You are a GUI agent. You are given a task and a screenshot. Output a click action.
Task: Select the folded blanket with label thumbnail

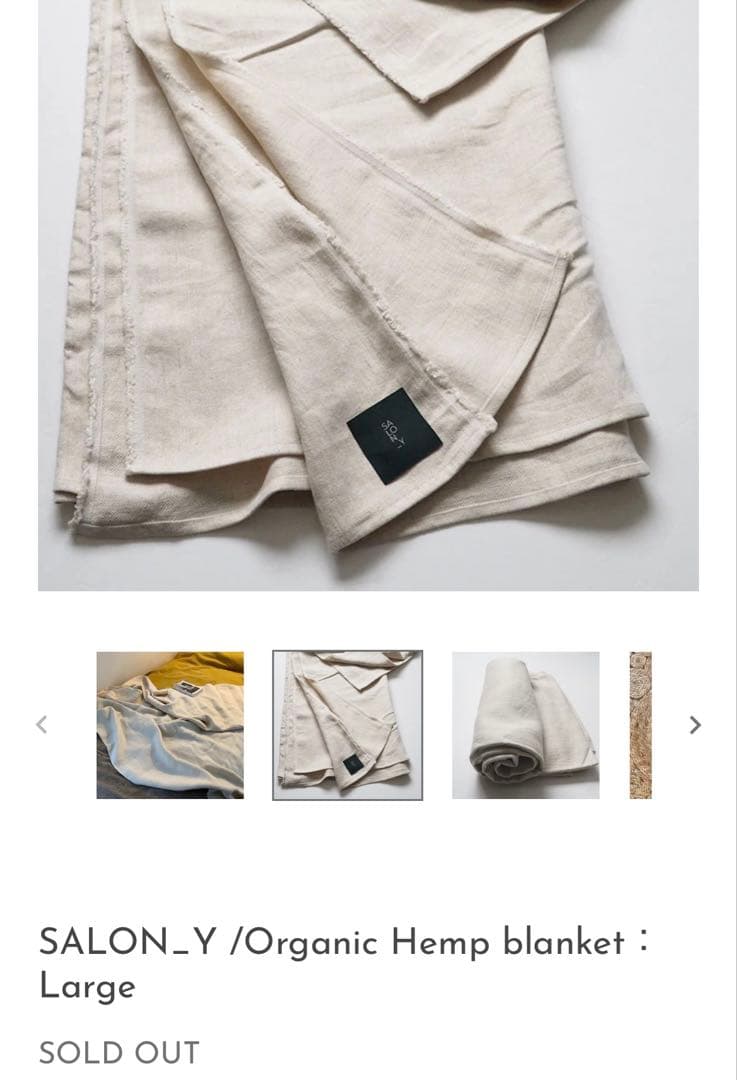(347, 725)
